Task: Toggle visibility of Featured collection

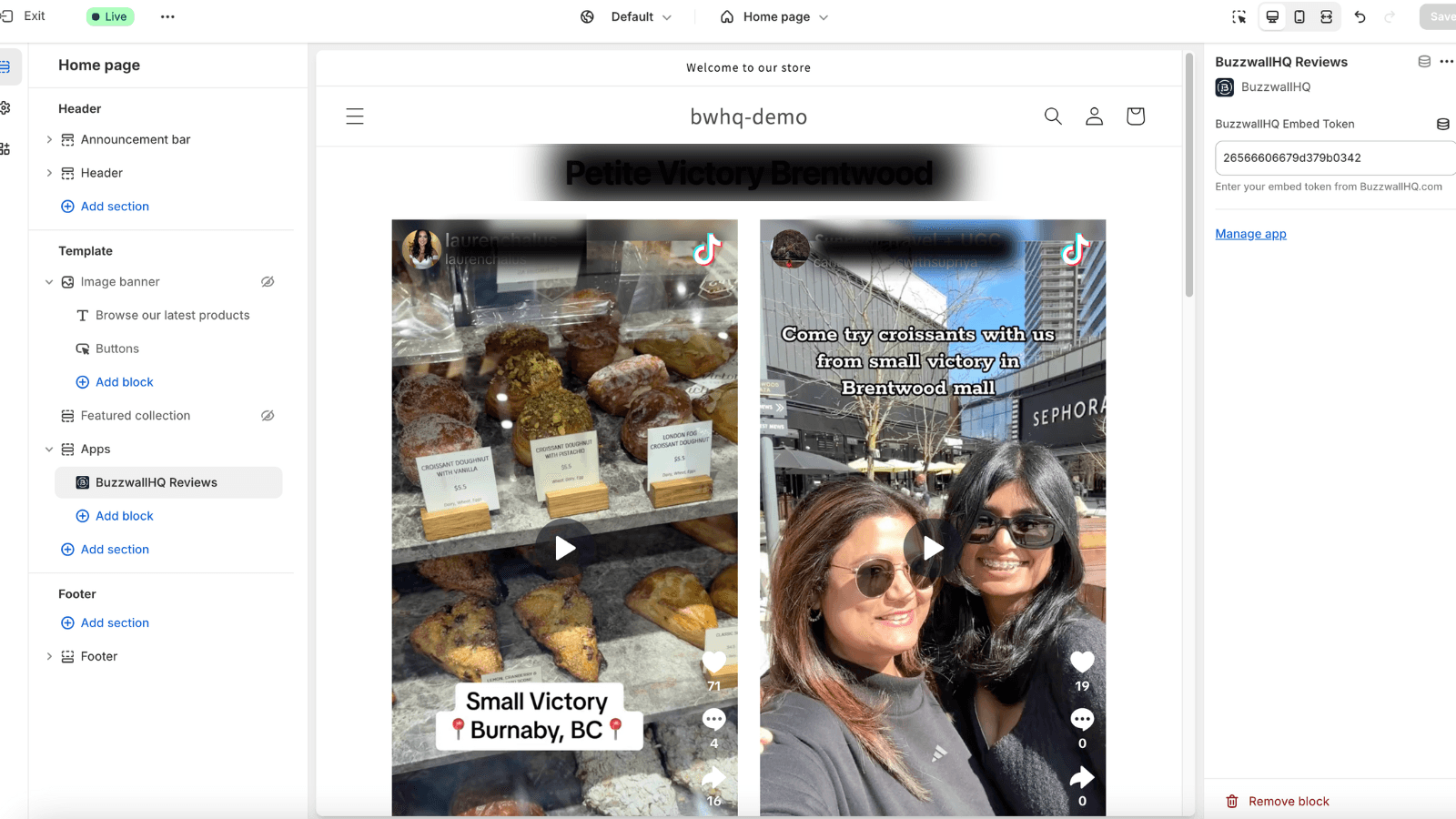Action: point(268,416)
